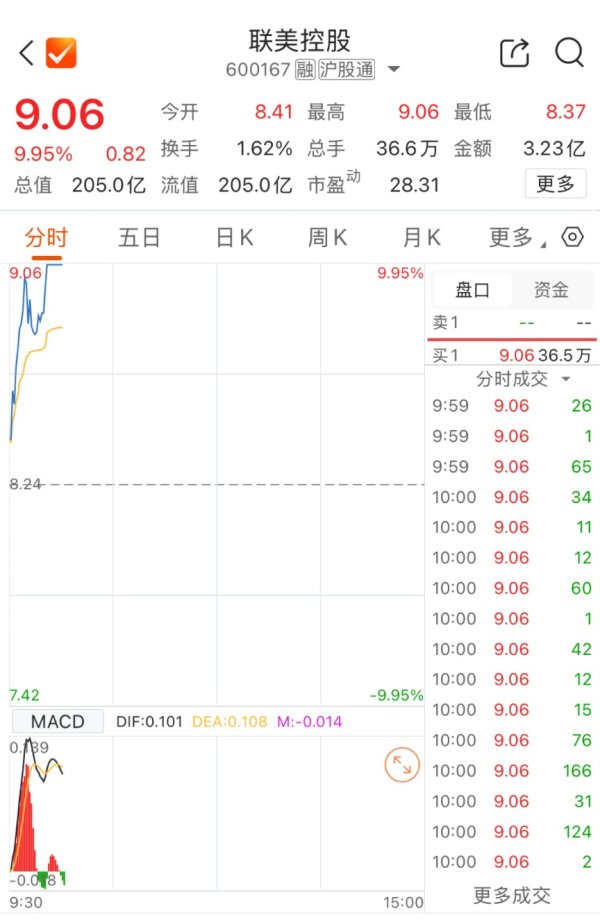Viewport: 600px width, 922px height.
Task: Open chart settings hexagon icon
Action: pos(572,238)
